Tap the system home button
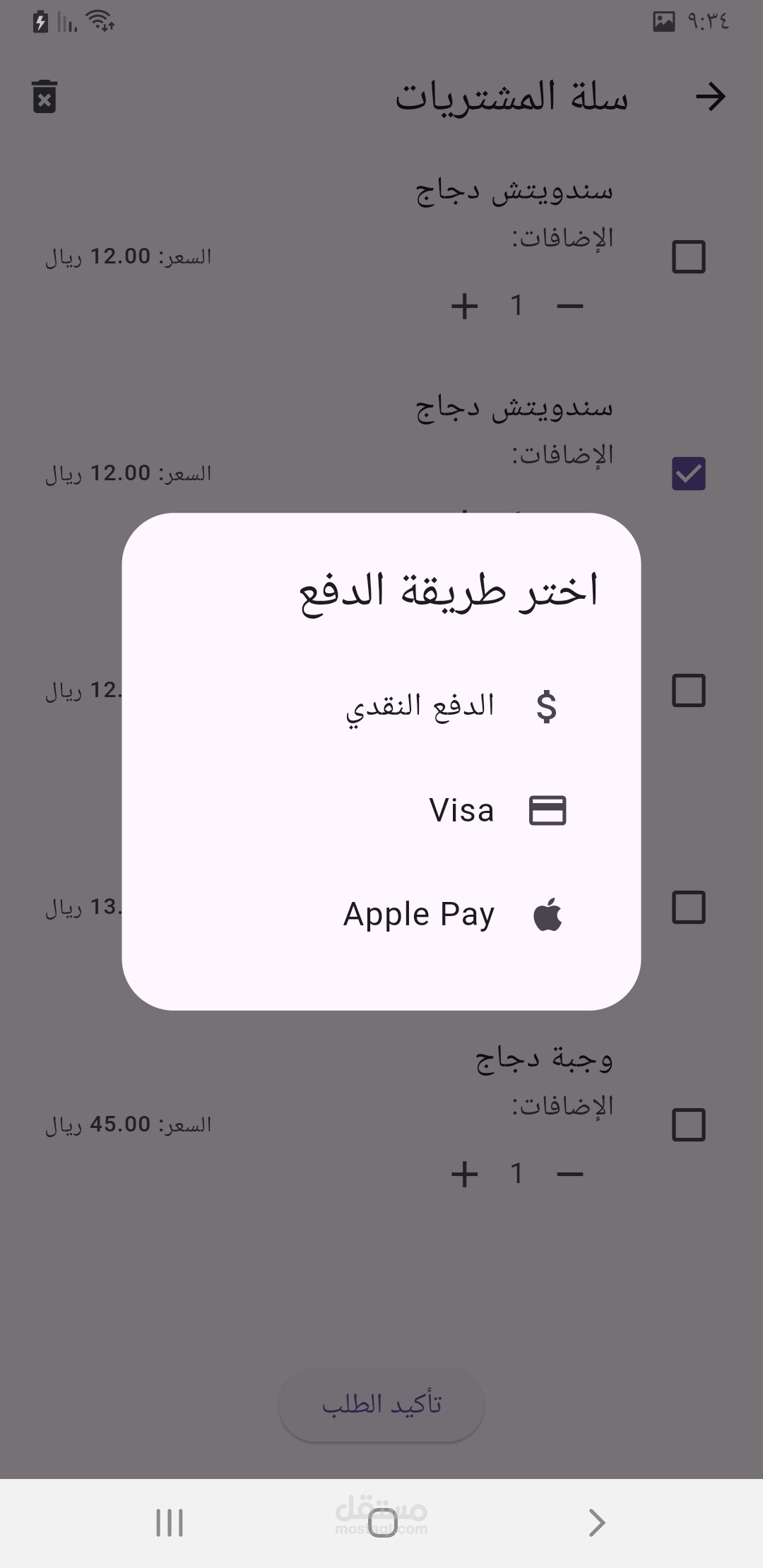The width and height of the screenshot is (763, 1568). pos(382,1522)
